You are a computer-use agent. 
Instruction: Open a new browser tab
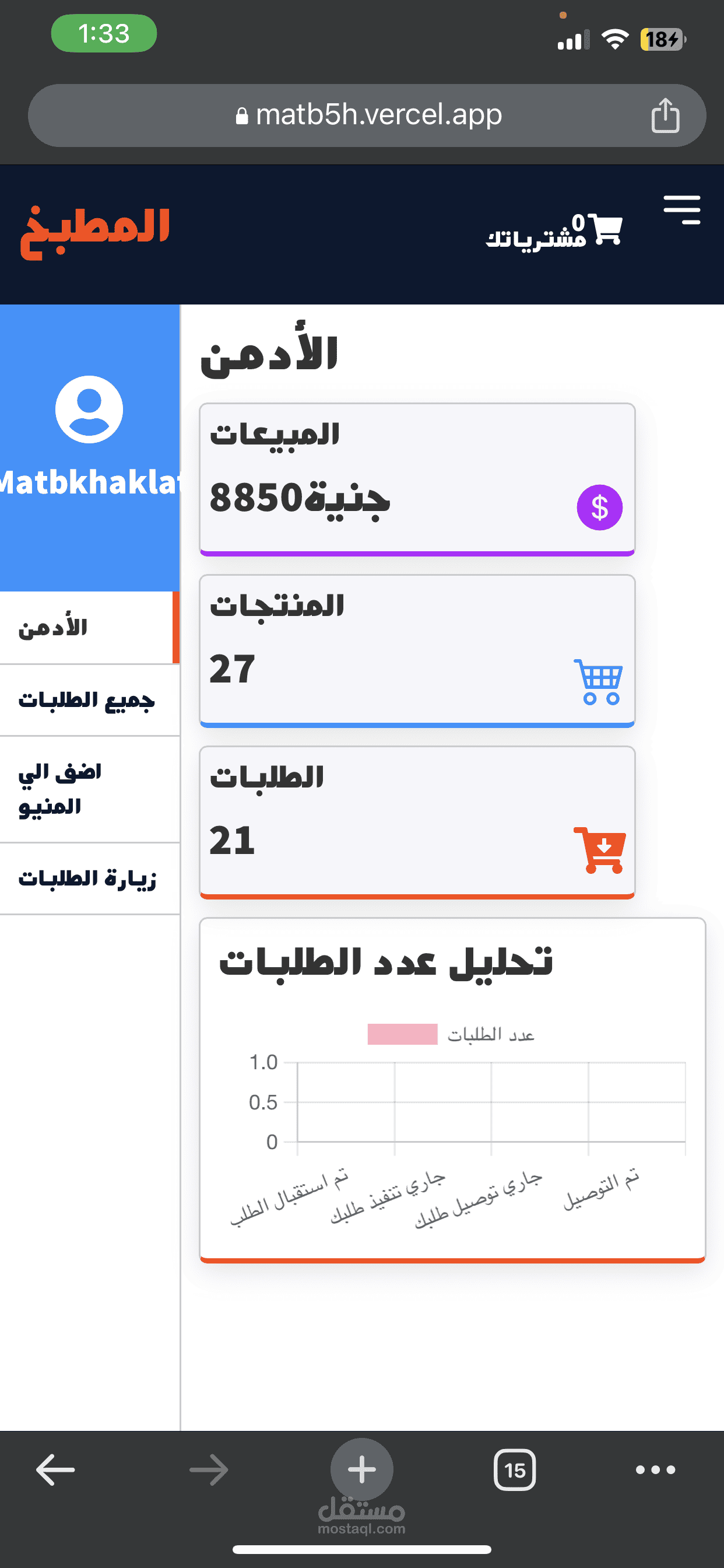(361, 1469)
